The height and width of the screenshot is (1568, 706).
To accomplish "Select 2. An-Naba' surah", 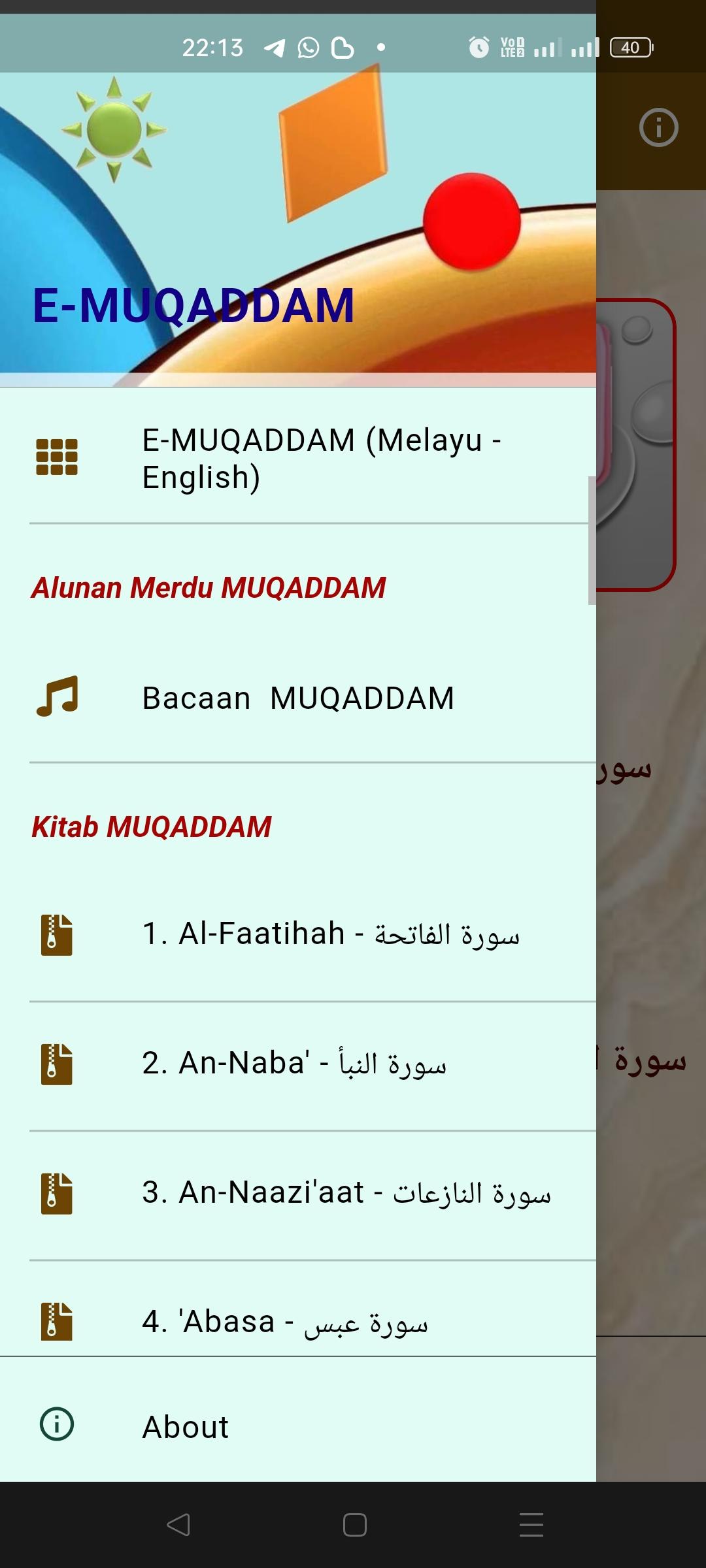I will click(298, 1064).
